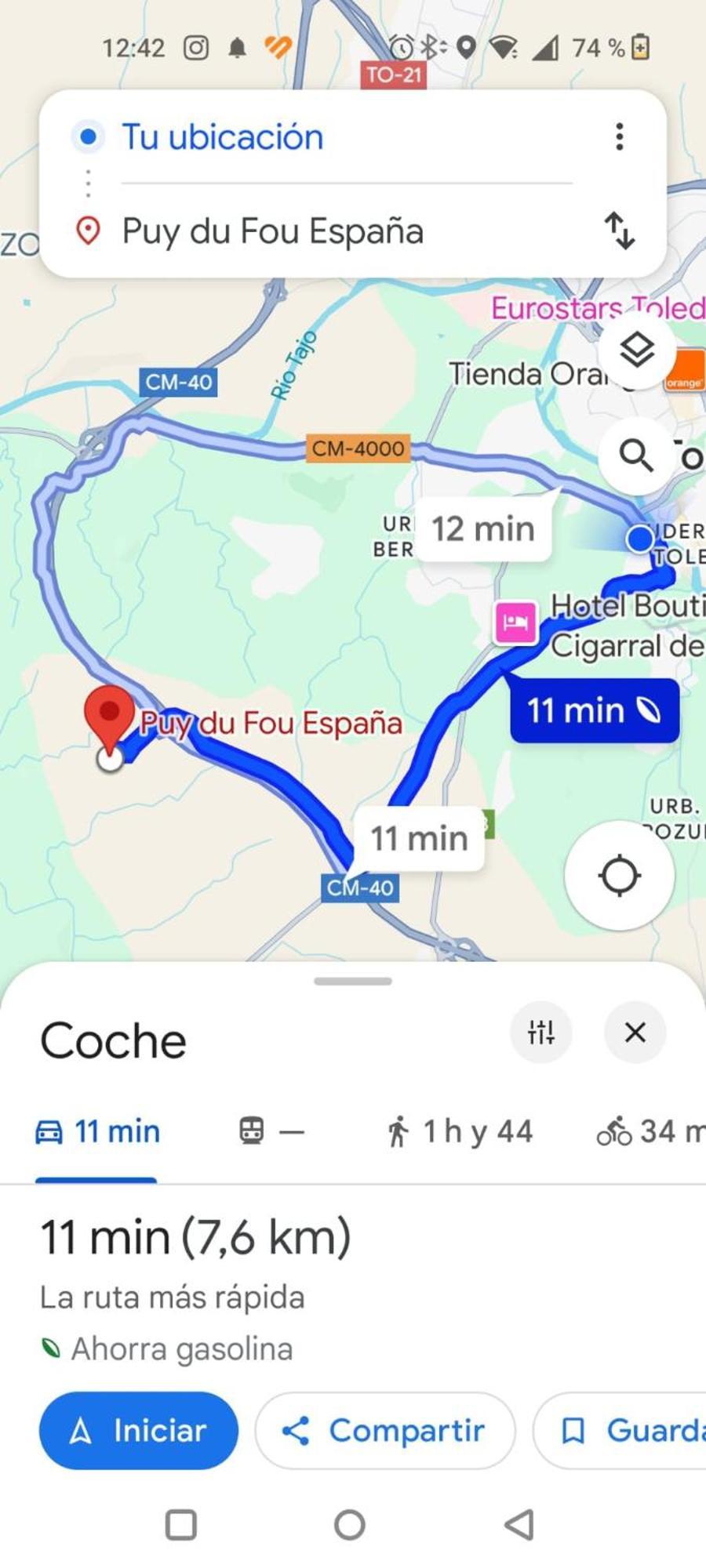The width and height of the screenshot is (706, 1568).
Task: Search along the route
Action: 636,455
